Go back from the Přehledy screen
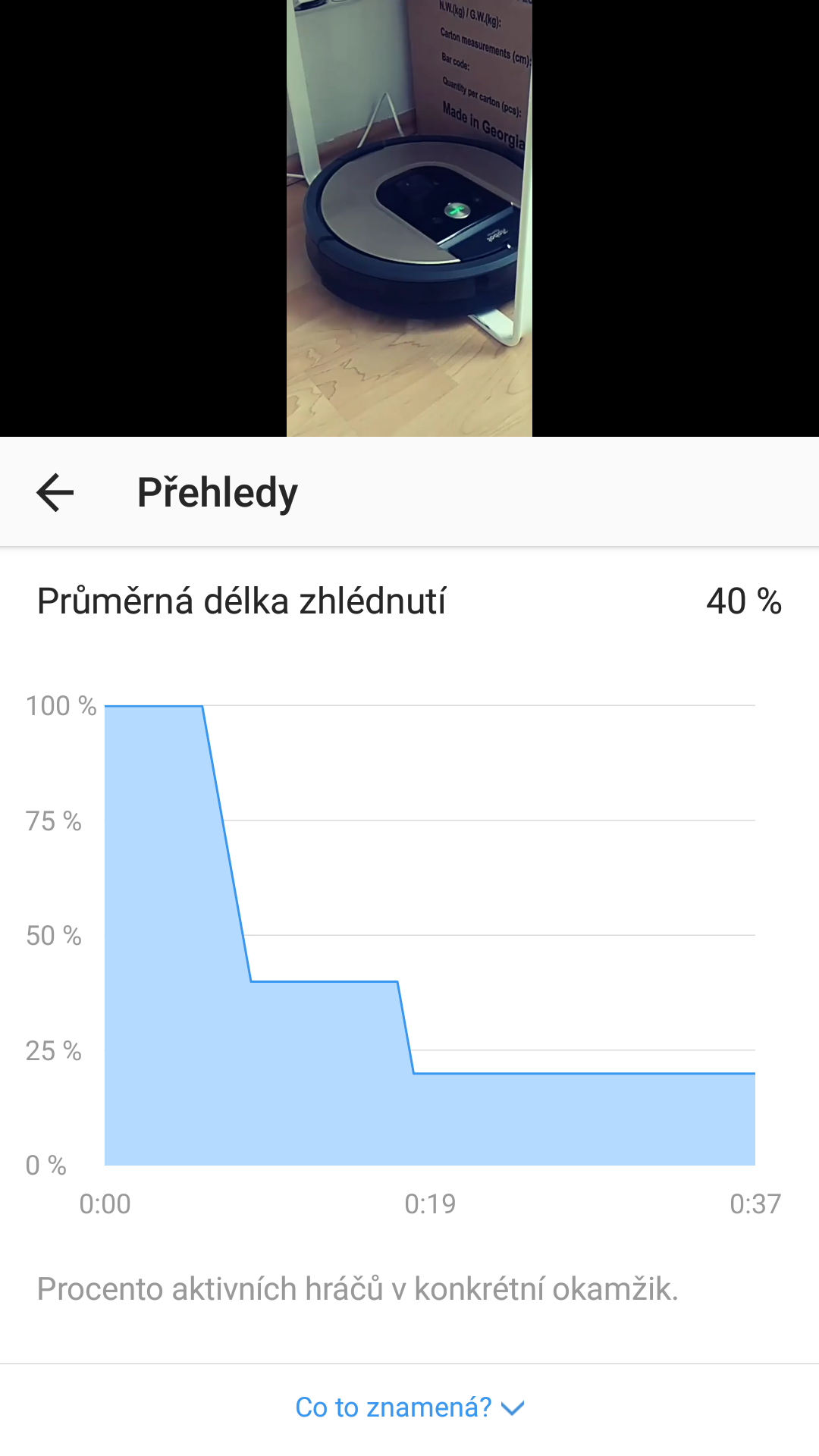 [x=55, y=493]
